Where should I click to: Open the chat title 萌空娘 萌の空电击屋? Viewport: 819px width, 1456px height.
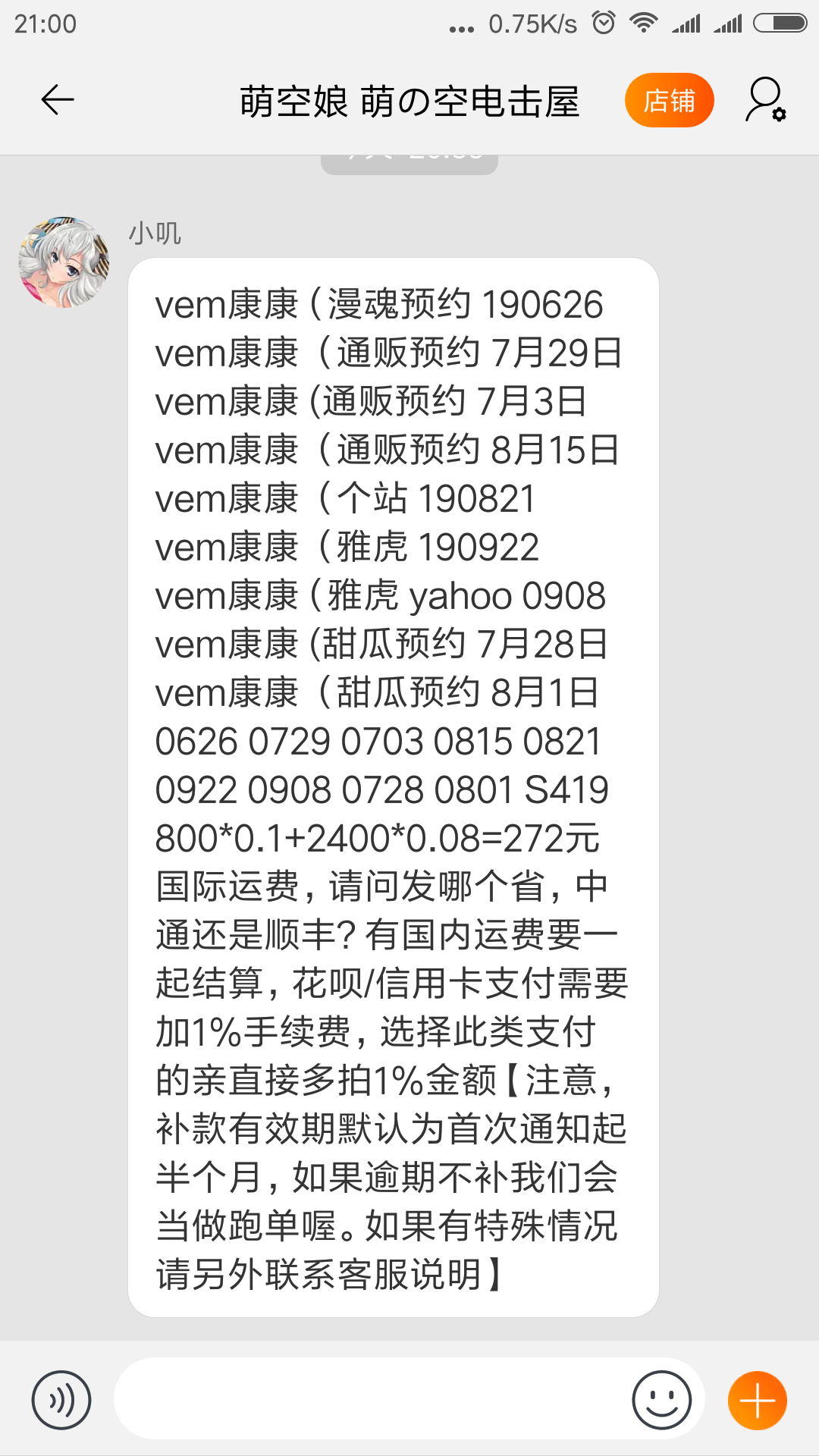coord(408,101)
